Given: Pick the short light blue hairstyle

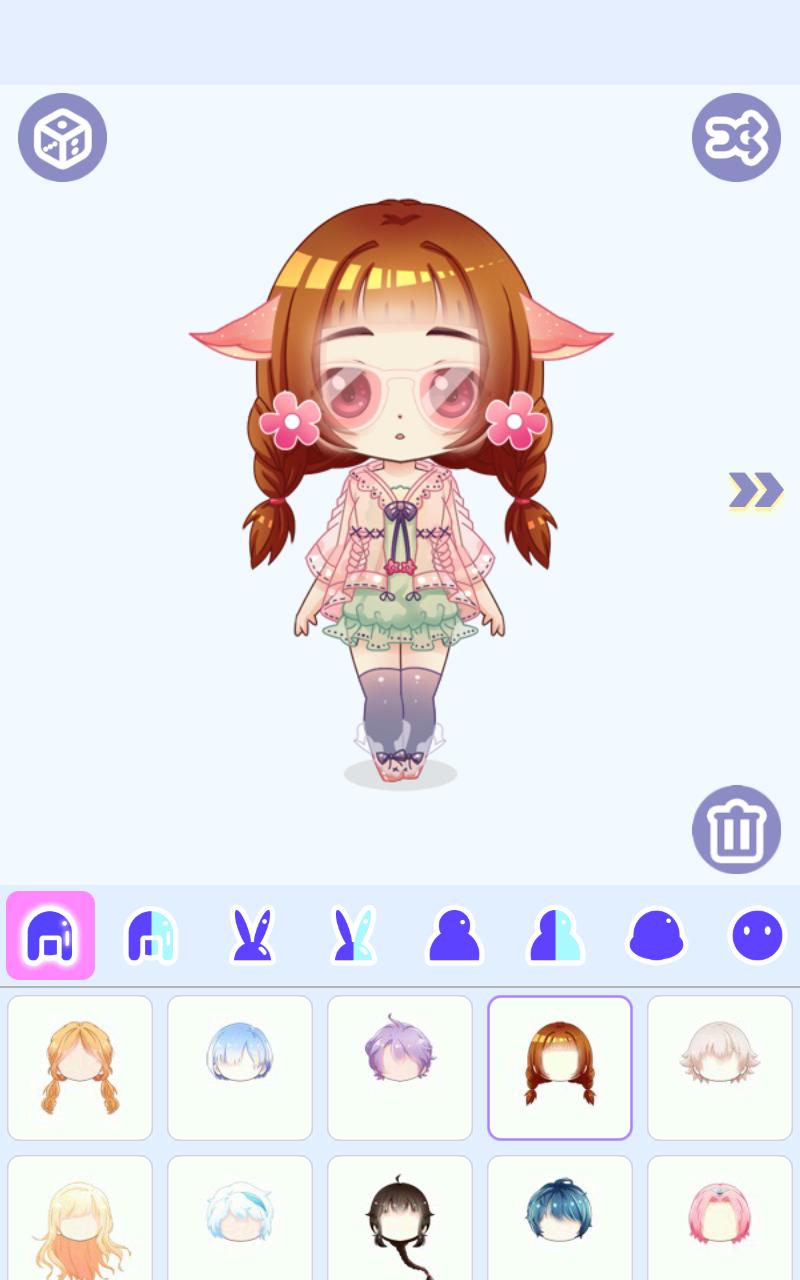Looking at the screenshot, I should tap(240, 1068).
